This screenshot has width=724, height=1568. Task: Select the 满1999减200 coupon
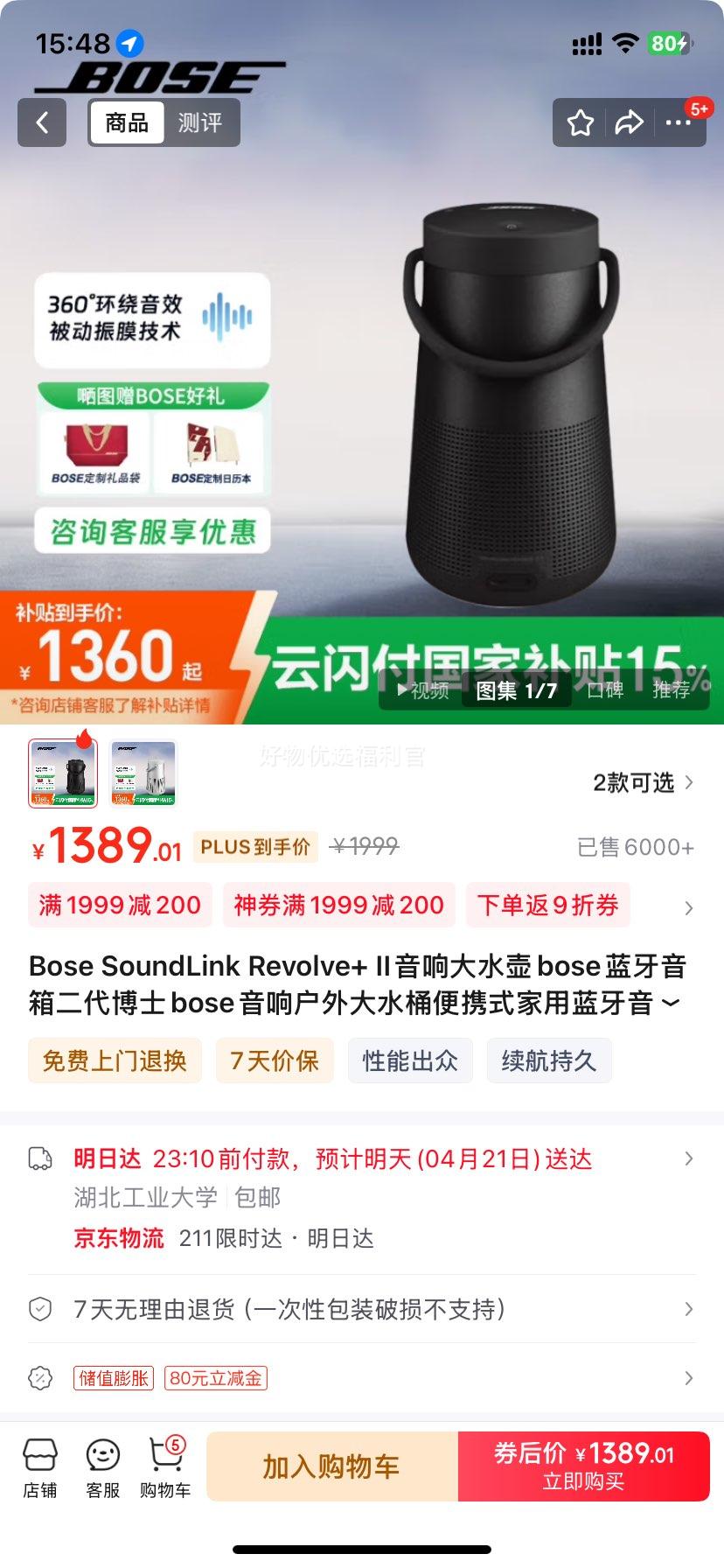pyautogui.click(x=119, y=905)
